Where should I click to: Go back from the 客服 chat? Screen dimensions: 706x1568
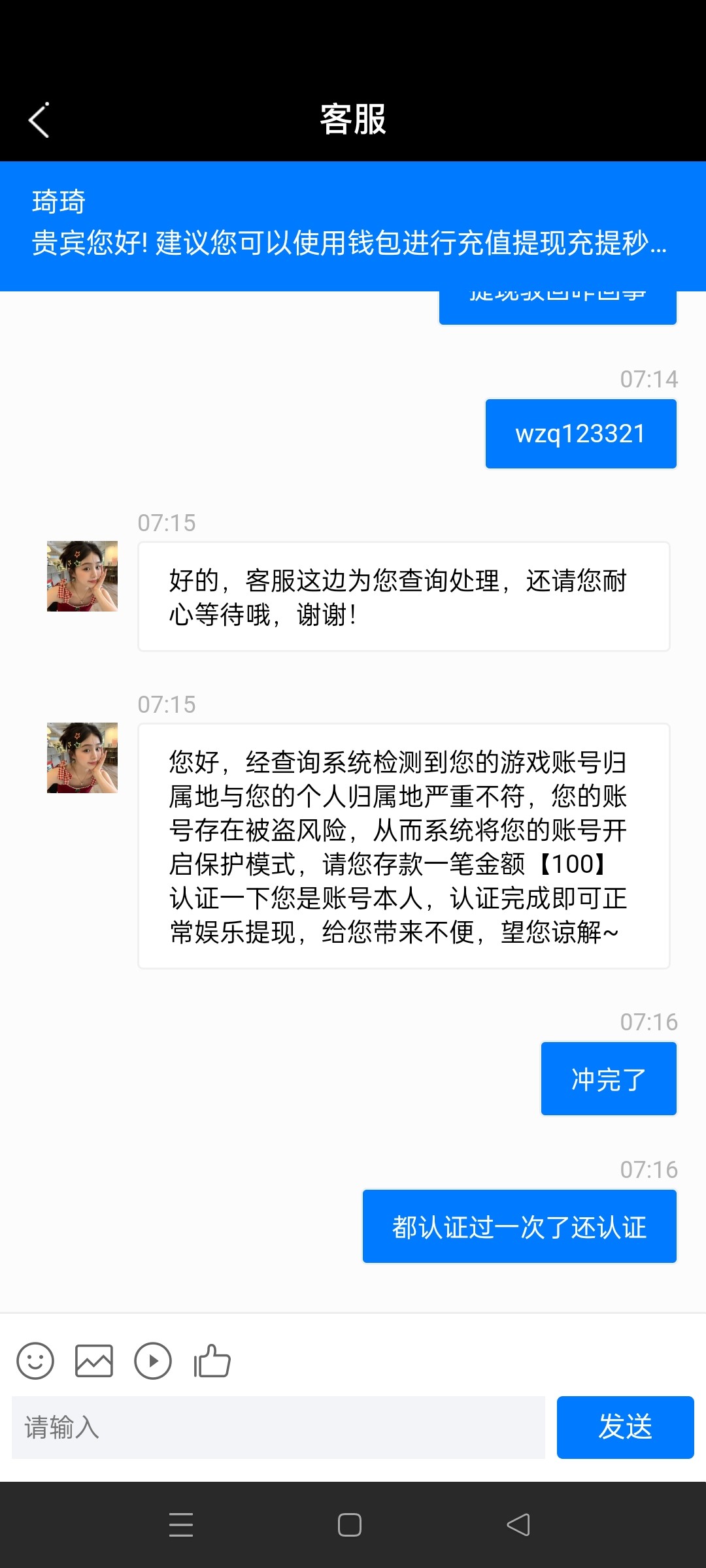tap(39, 121)
